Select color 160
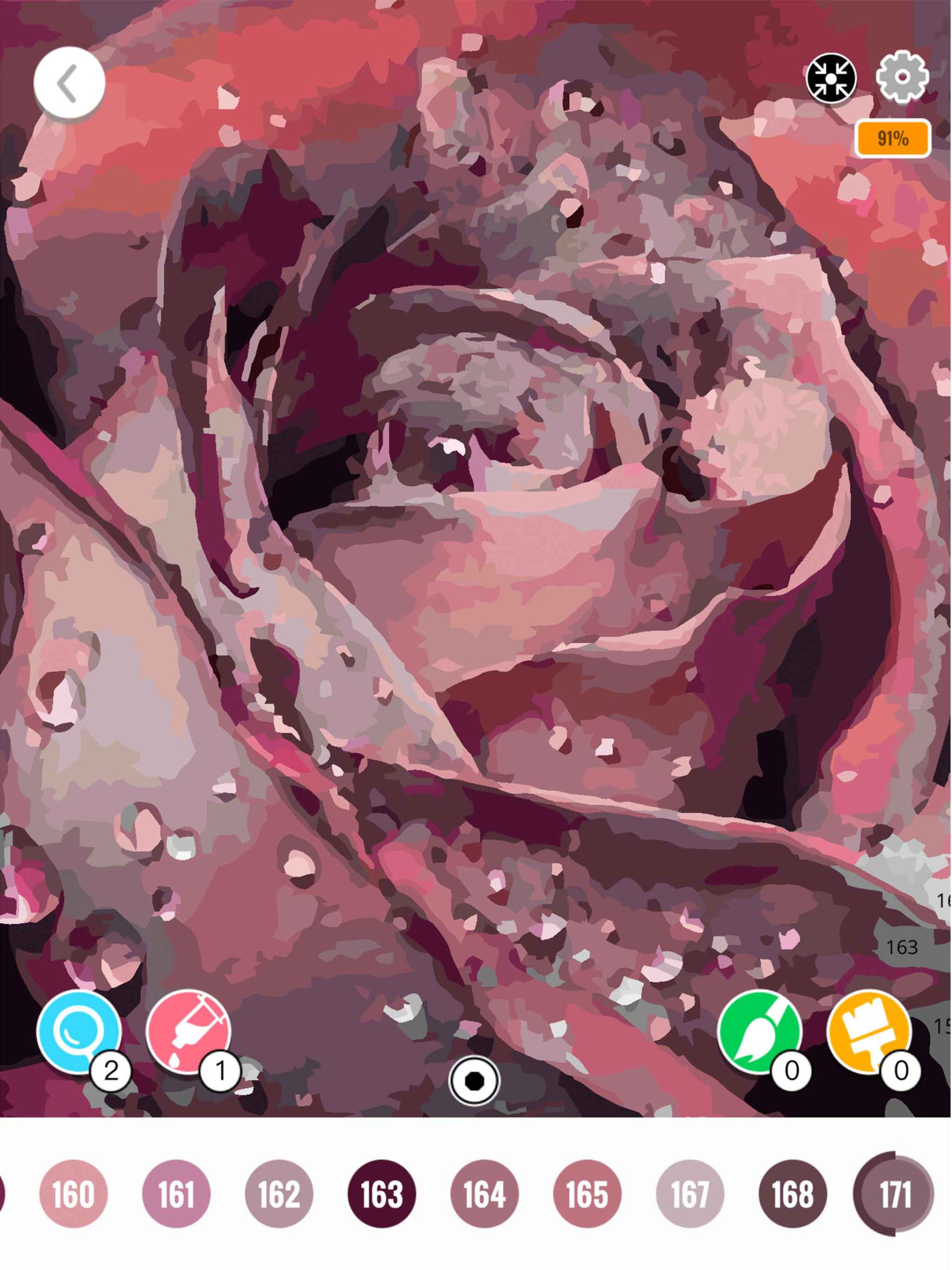 point(73,1194)
